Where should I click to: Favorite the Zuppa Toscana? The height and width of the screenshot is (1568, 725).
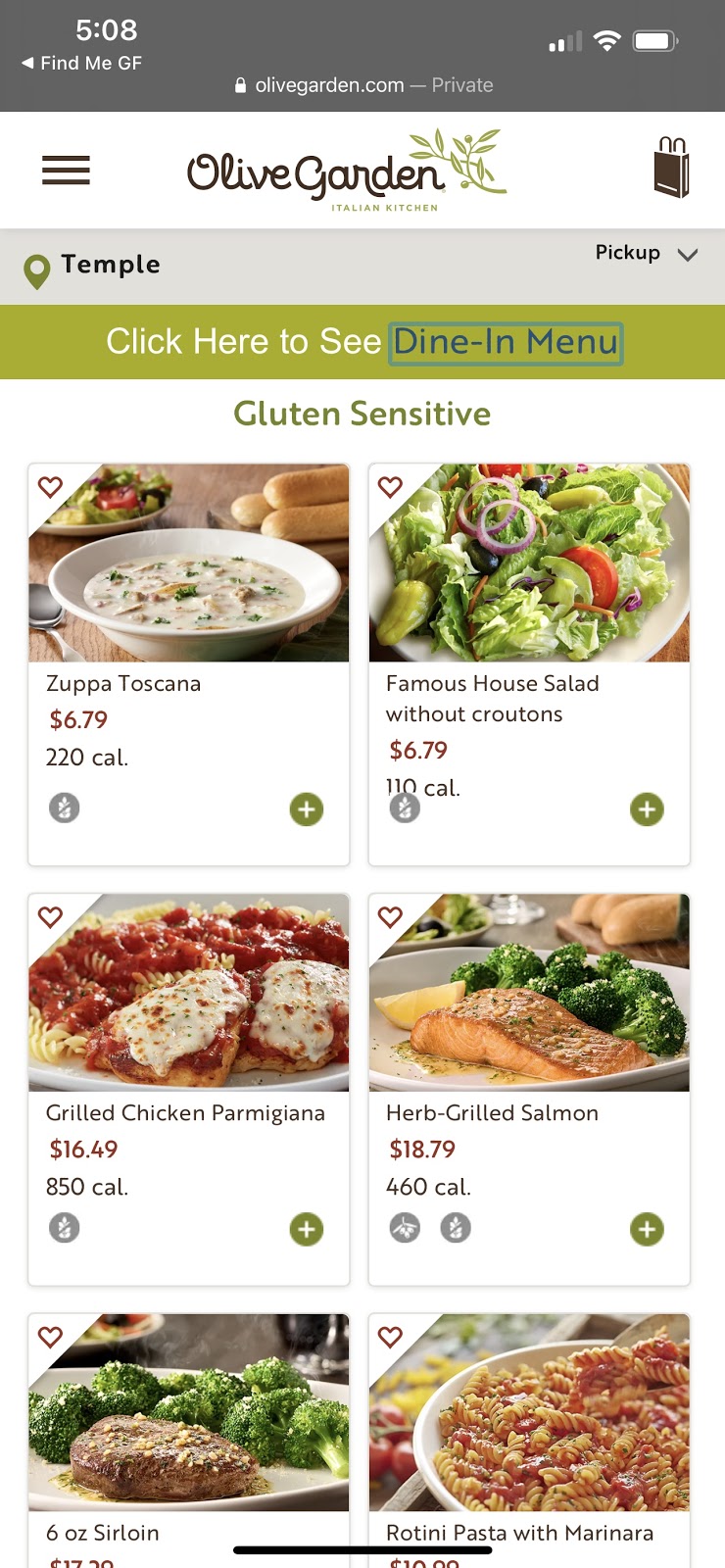point(50,486)
